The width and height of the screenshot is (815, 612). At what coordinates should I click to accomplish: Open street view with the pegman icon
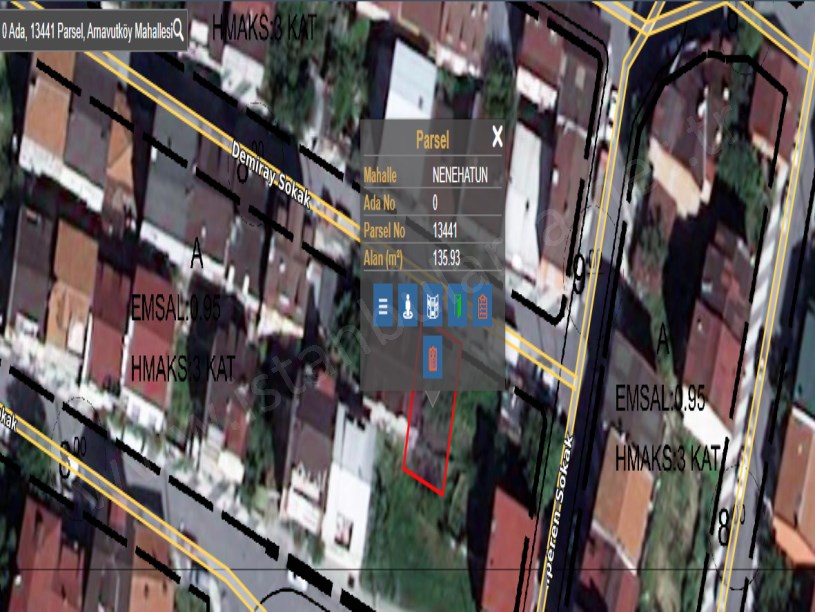pyautogui.click(x=407, y=306)
